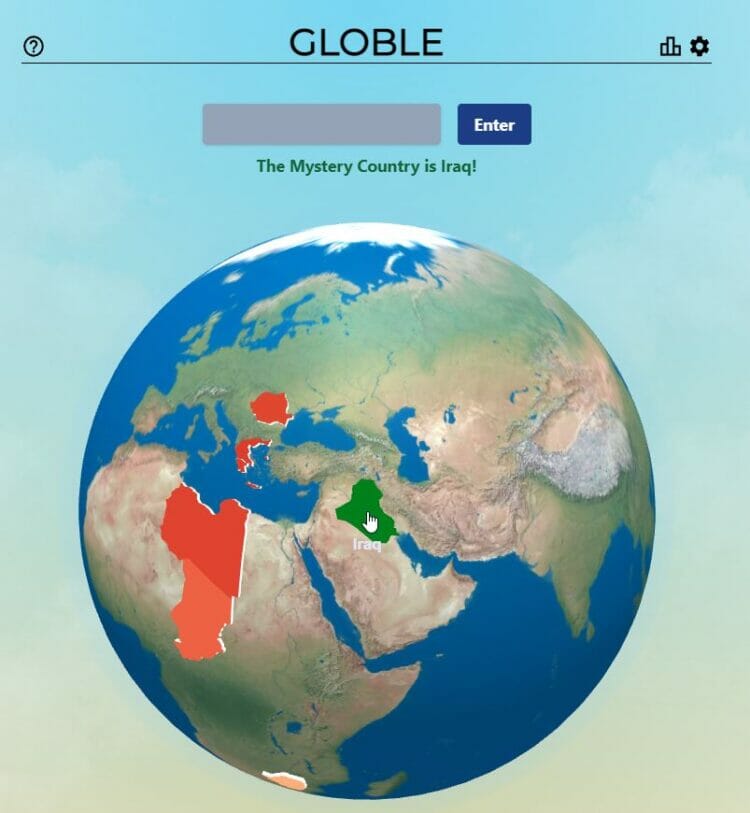Open the settings gear icon
This screenshot has height=813, width=750.
click(700, 45)
